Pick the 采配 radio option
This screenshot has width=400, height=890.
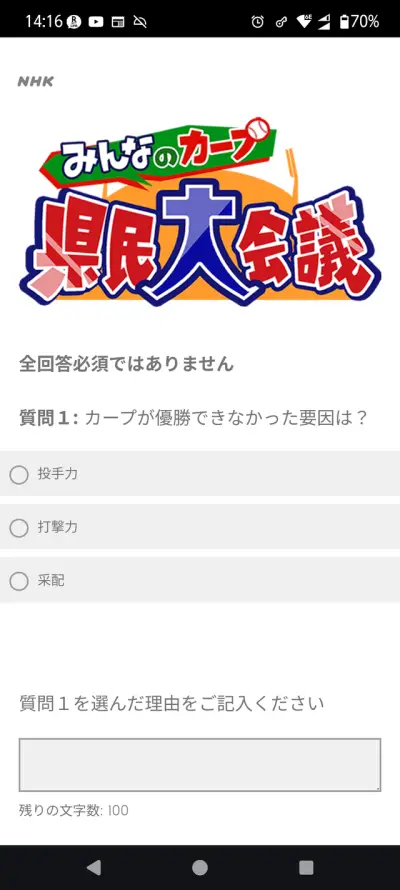point(200,580)
